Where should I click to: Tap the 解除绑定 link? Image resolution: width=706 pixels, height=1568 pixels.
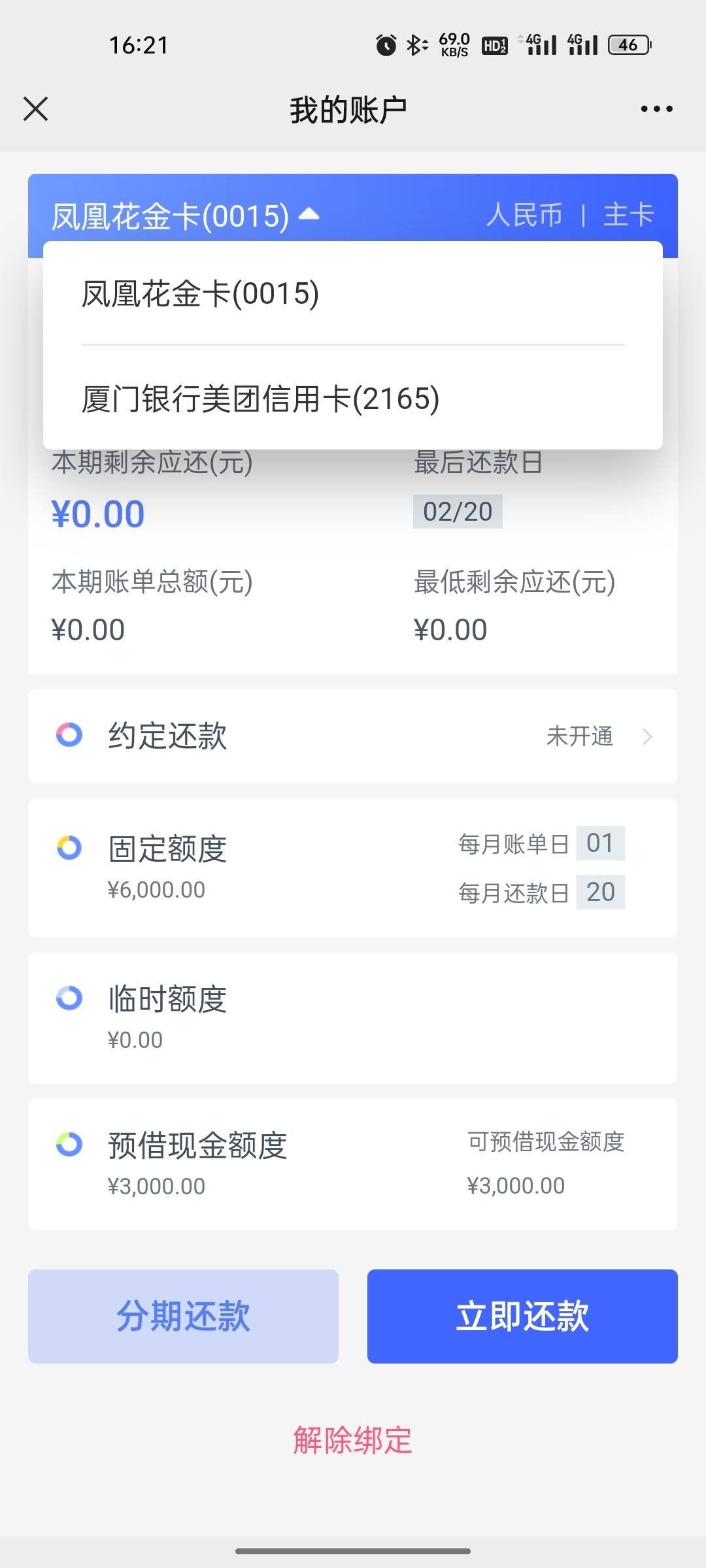(x=353, y=1441)
